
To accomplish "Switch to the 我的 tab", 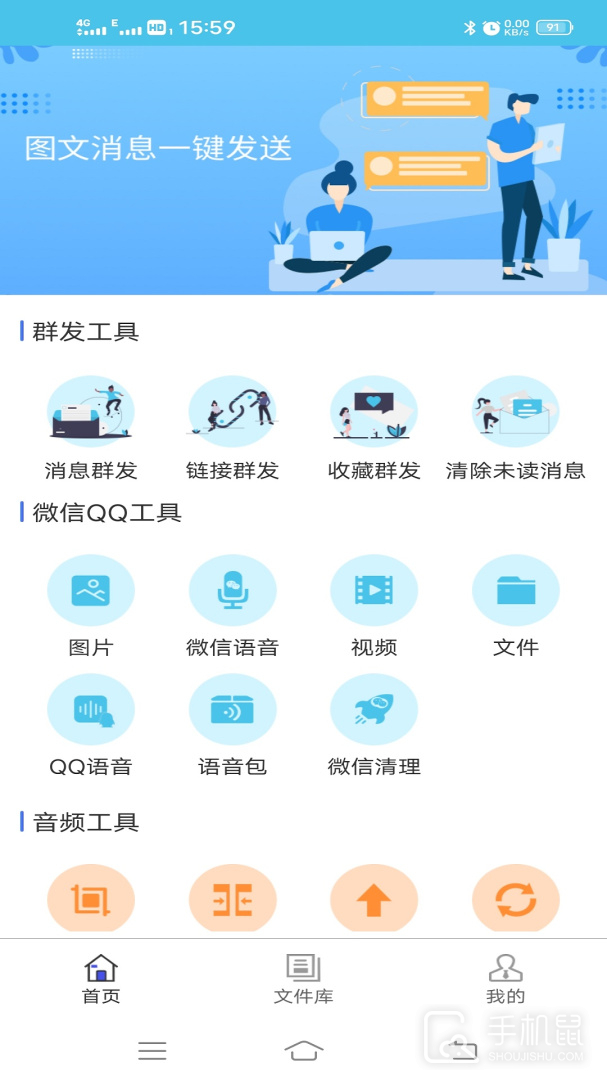I will pos(505,979).
